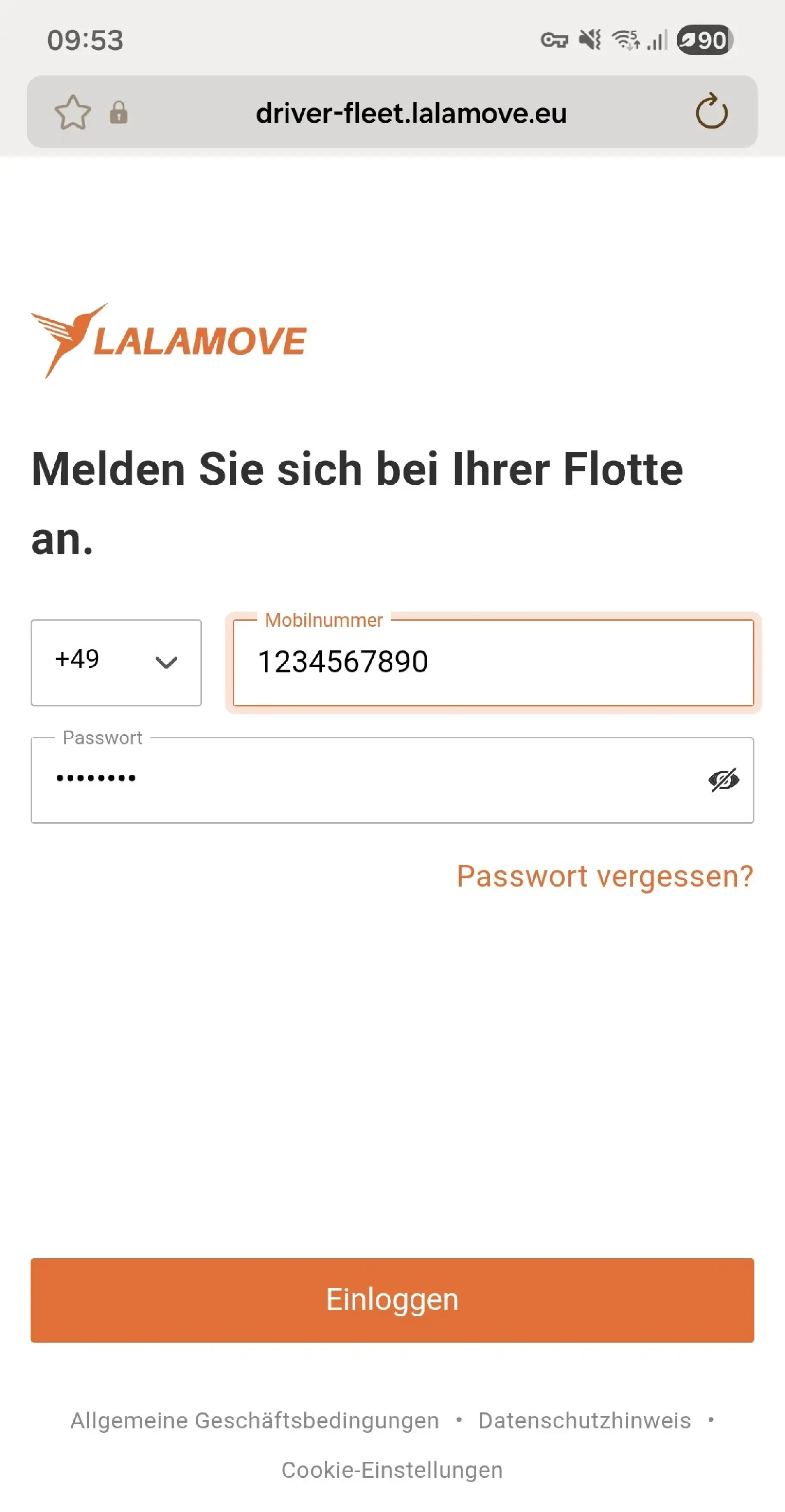Tap the key icon in the status bar
Viewport: 785px width, 1512px height.
tap(555, 40)
